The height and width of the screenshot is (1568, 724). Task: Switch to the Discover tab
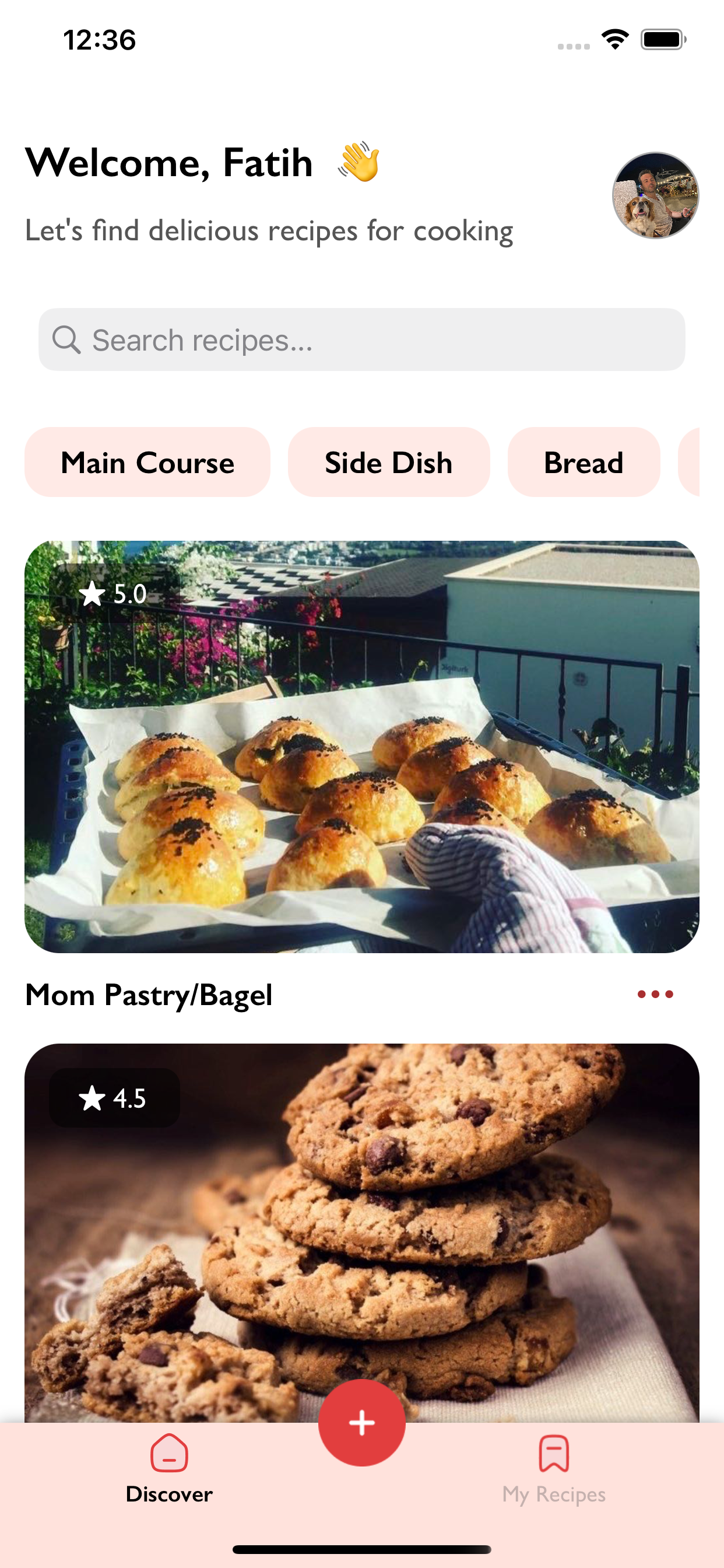pos(169,1469)
